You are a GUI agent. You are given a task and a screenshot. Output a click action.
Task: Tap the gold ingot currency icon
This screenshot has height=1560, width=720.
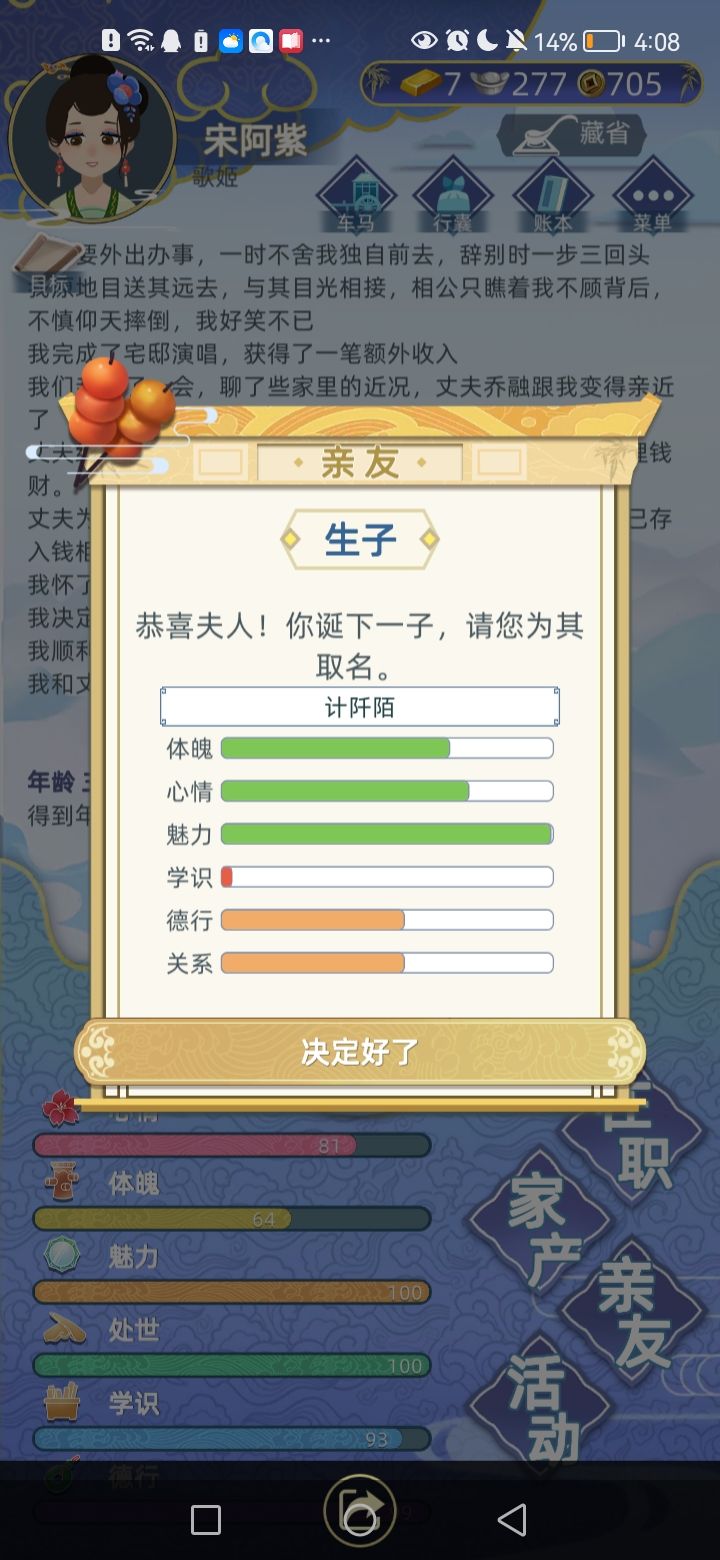[x=420, y=85]
